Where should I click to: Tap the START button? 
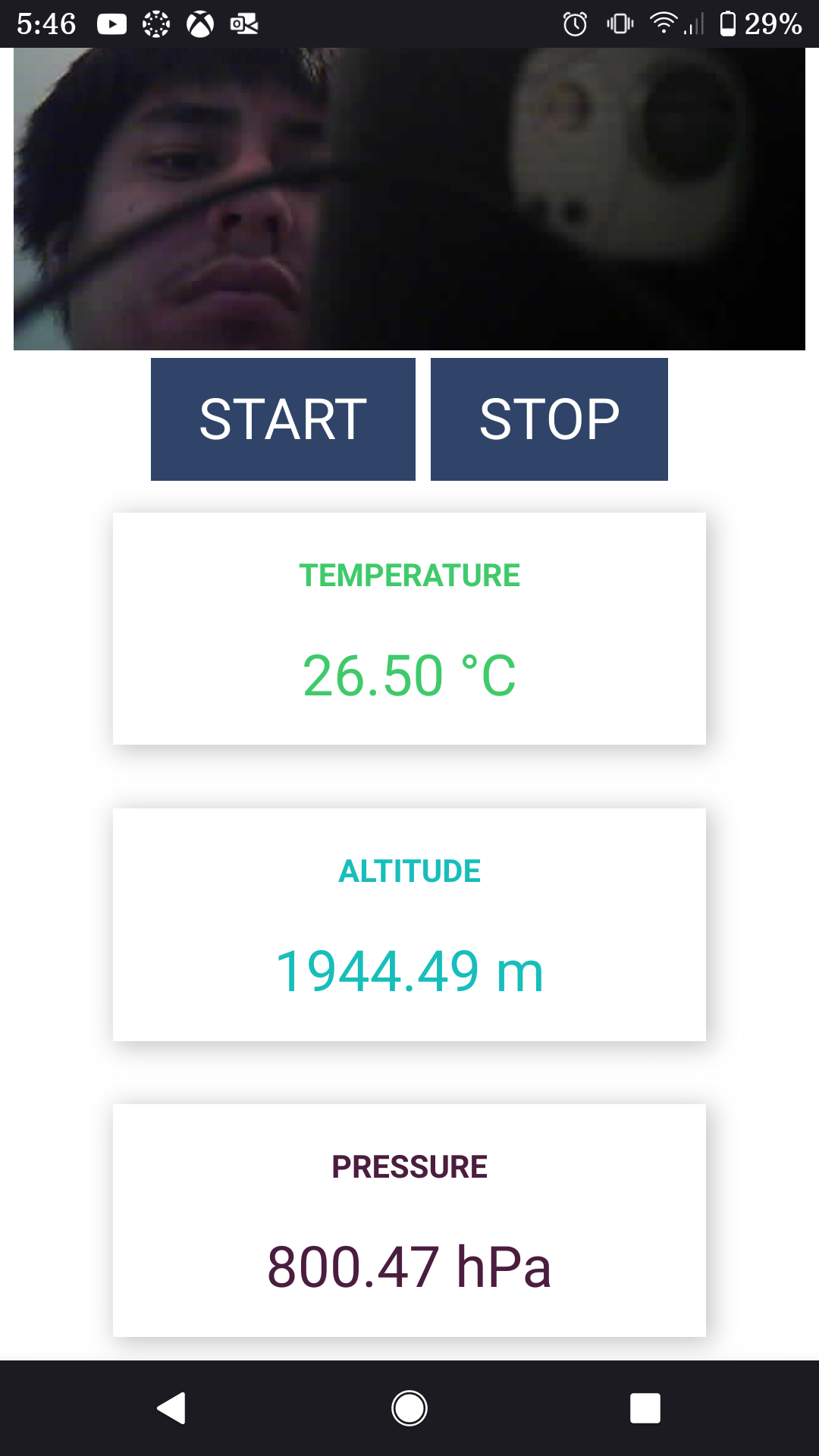283,419
